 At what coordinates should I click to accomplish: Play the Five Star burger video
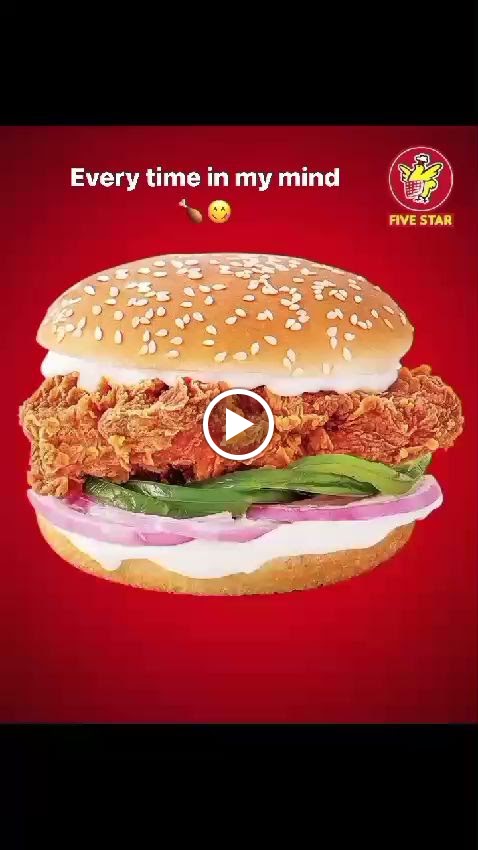point(238,424)
